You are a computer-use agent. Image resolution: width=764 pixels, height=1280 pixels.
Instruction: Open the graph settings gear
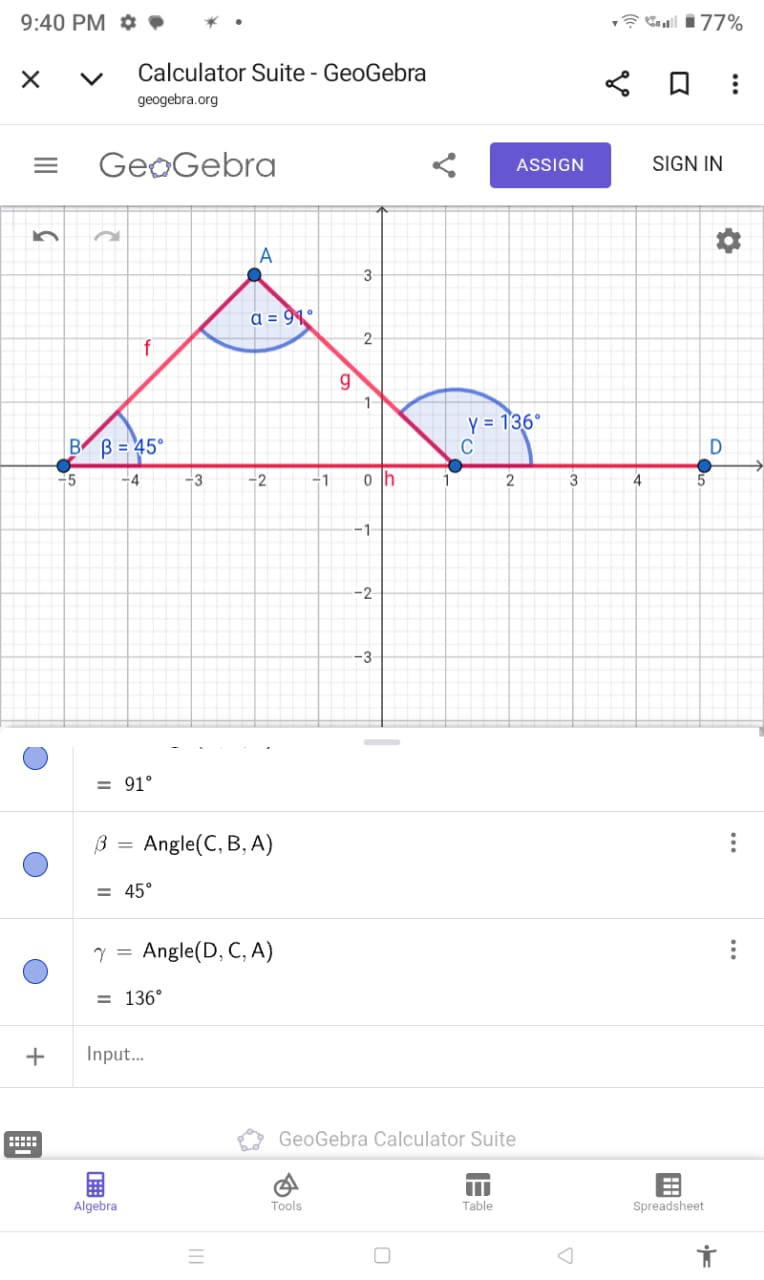pos(728,240)
